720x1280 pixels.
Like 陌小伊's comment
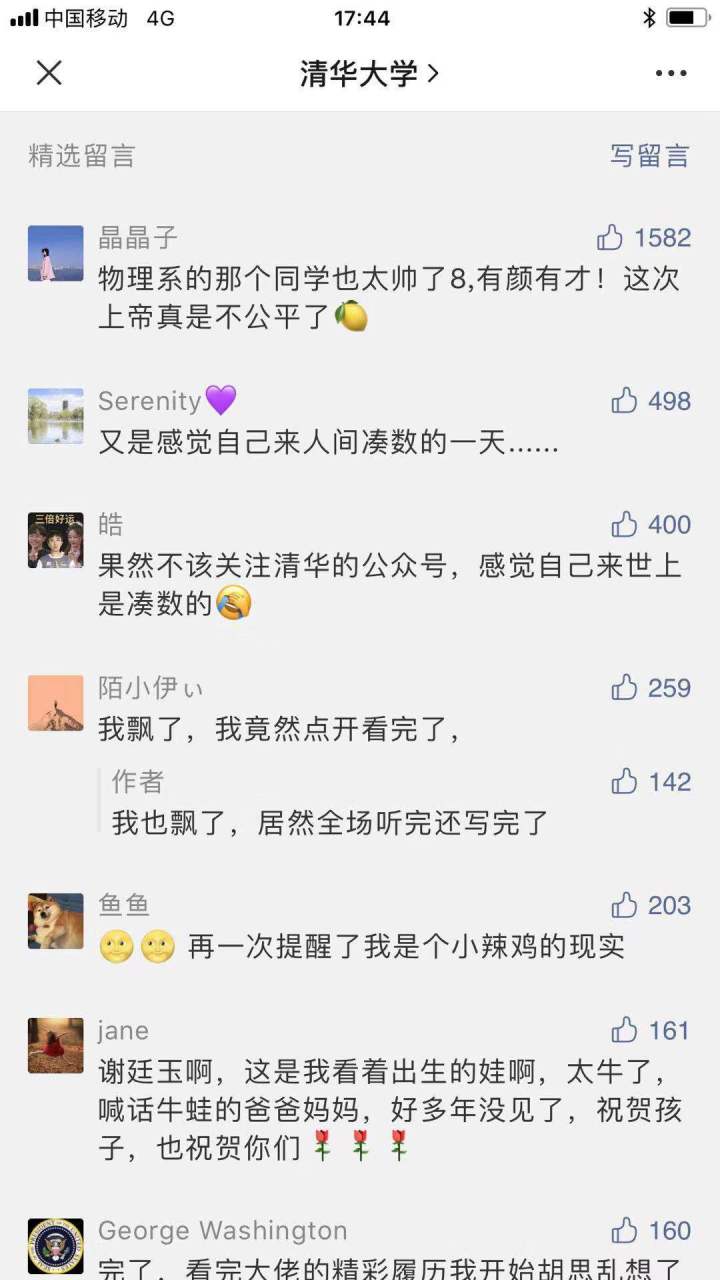coord(625,688)
